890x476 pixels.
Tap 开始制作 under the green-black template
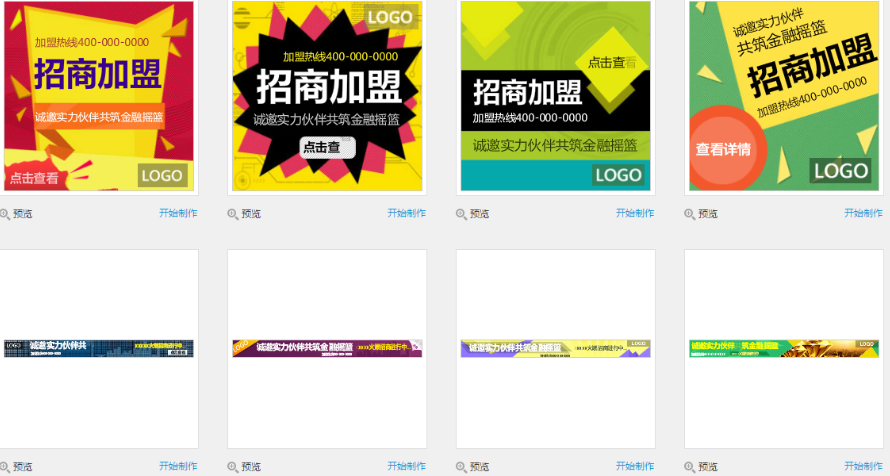click(x=635, y=213)
